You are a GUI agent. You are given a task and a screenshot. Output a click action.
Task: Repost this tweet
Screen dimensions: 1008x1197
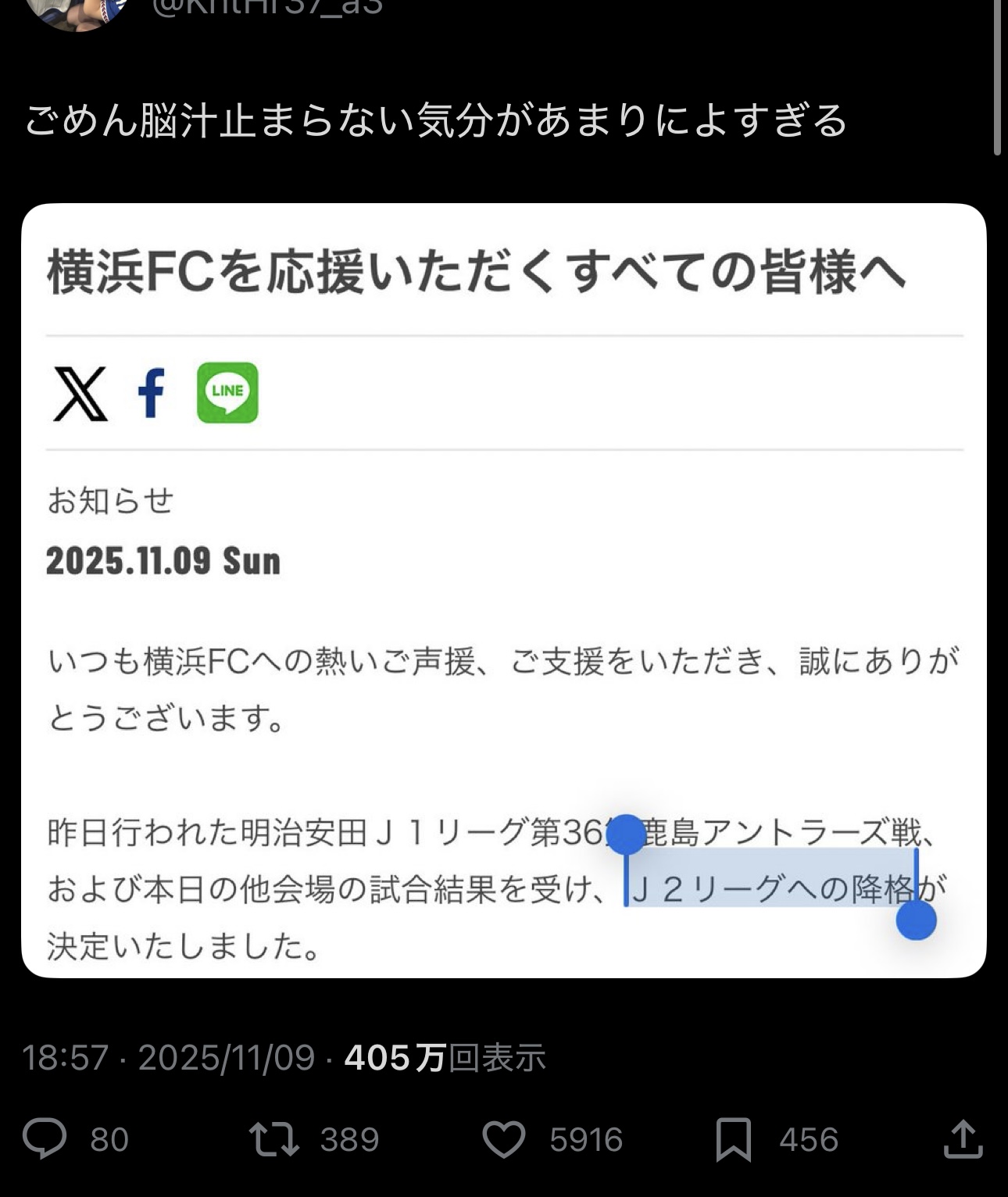coord(273,1138)
